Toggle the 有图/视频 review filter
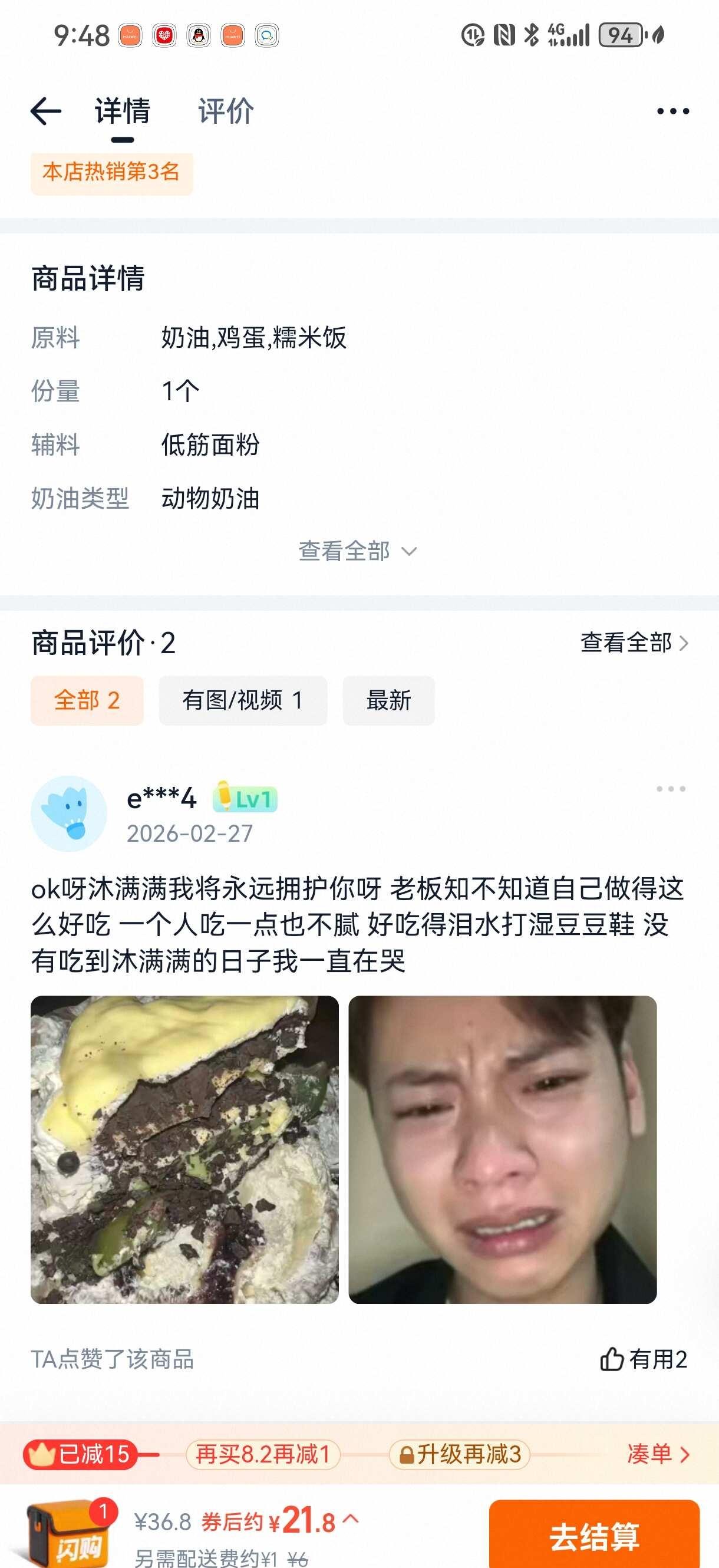This screenshot has height=1568, width=719. (243, 701)
